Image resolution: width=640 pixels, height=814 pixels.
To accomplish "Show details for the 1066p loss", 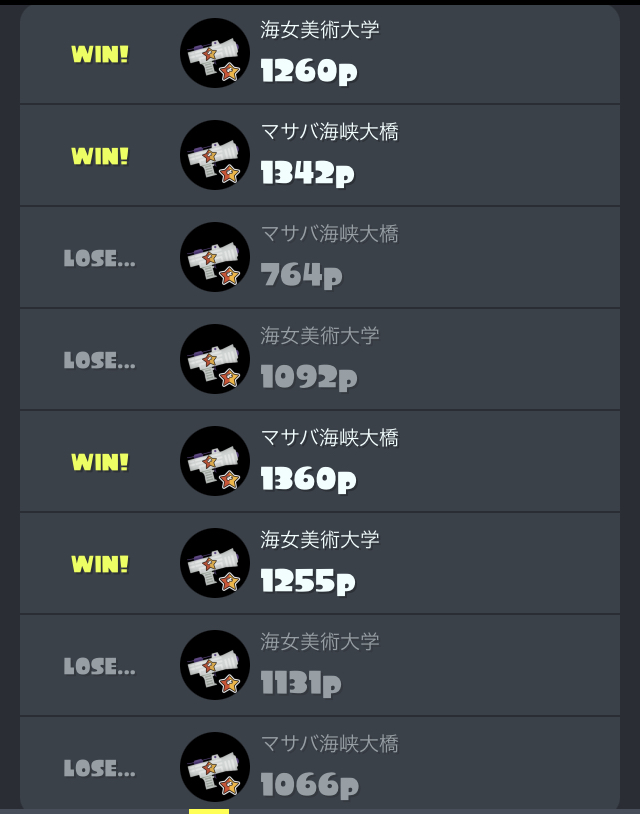I will click(x=320, y=766).
